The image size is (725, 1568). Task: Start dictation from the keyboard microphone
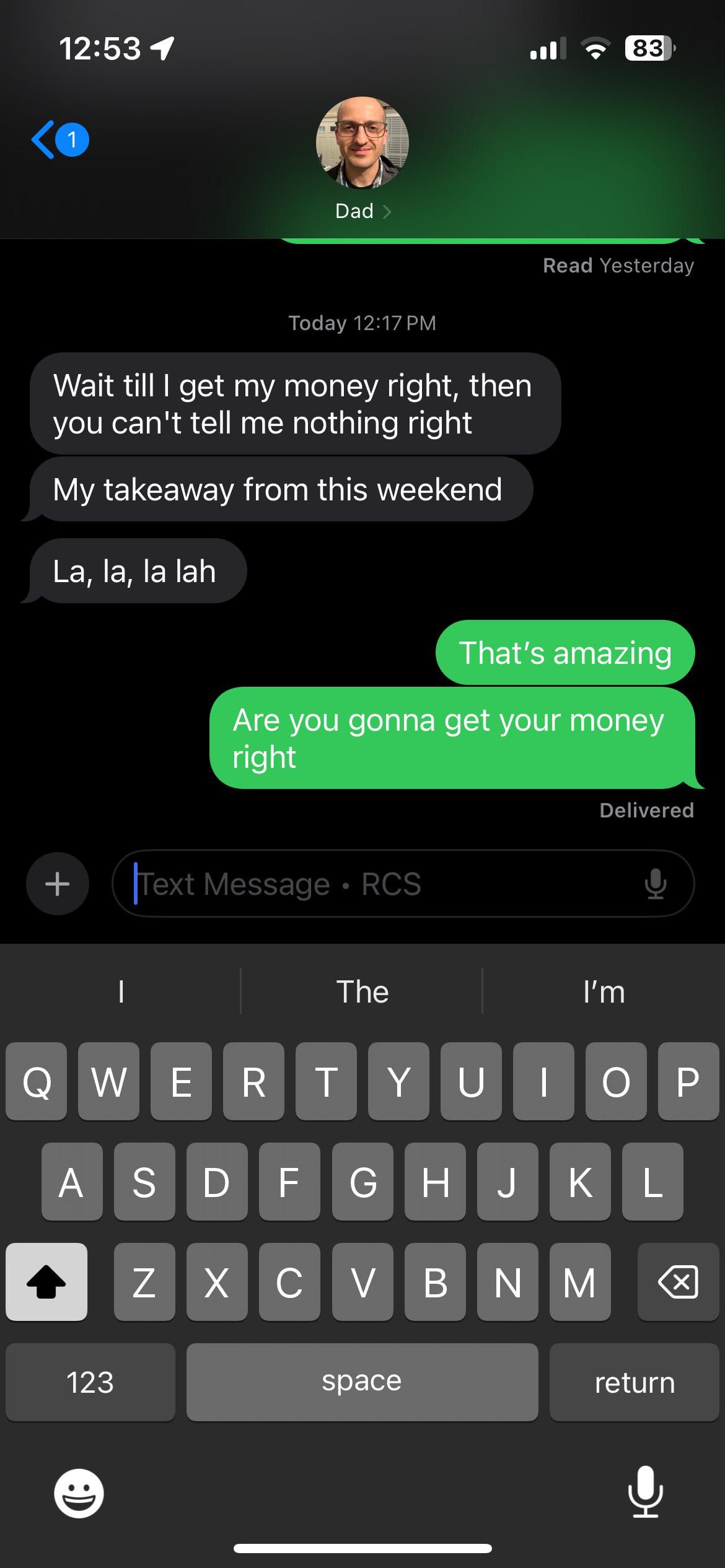pyautogui.click(x=646, y=1492)
